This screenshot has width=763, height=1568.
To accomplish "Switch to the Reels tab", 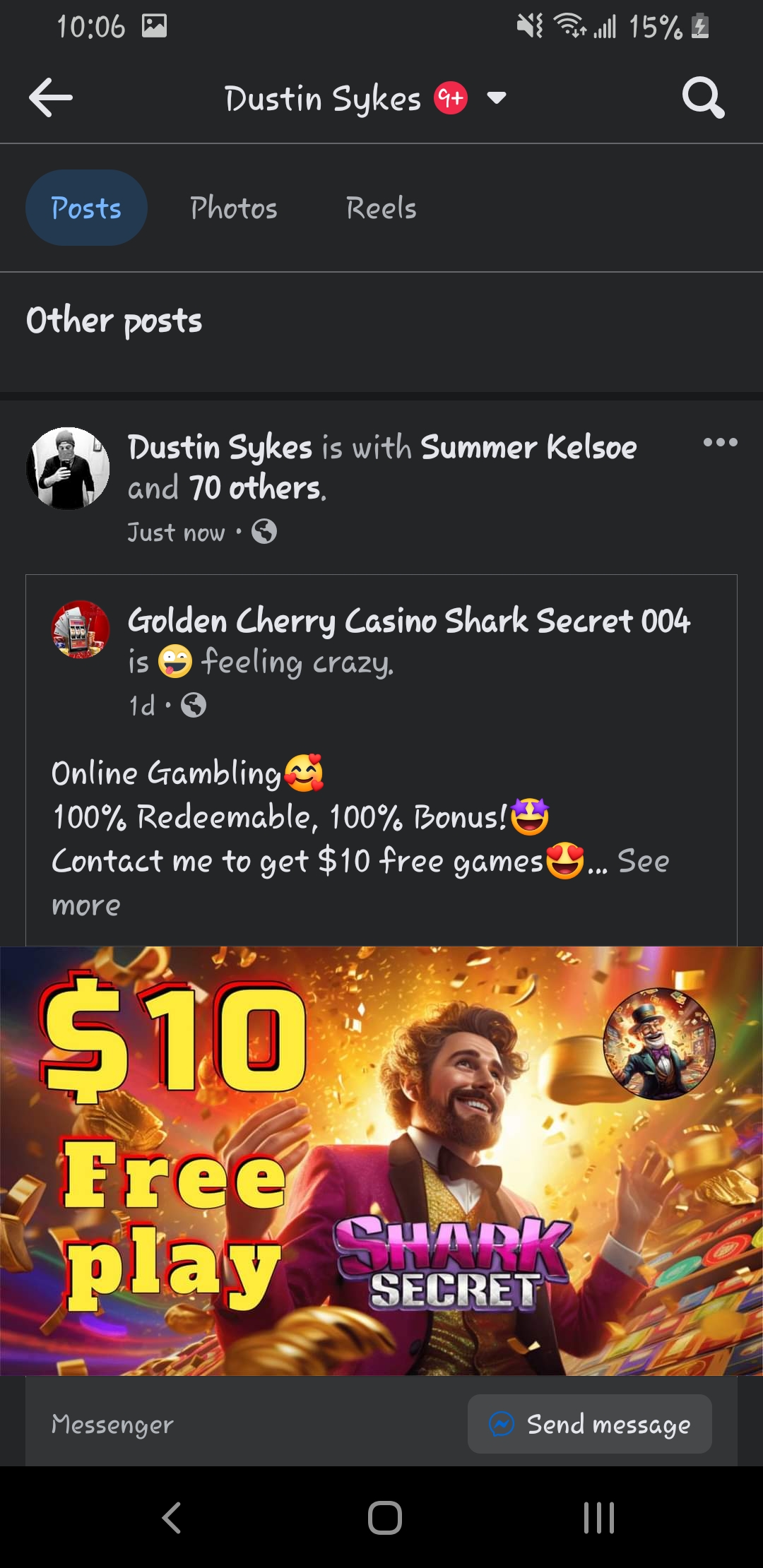I will coord(381,208).
